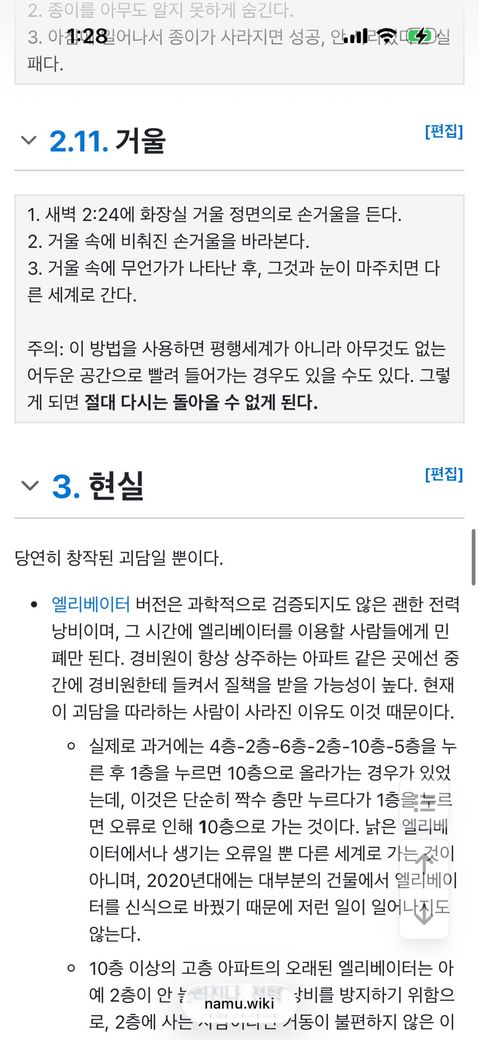Collapse the 2.11. 거울 section chevron
Screen dimensions: 479x1040
[29, 140]
